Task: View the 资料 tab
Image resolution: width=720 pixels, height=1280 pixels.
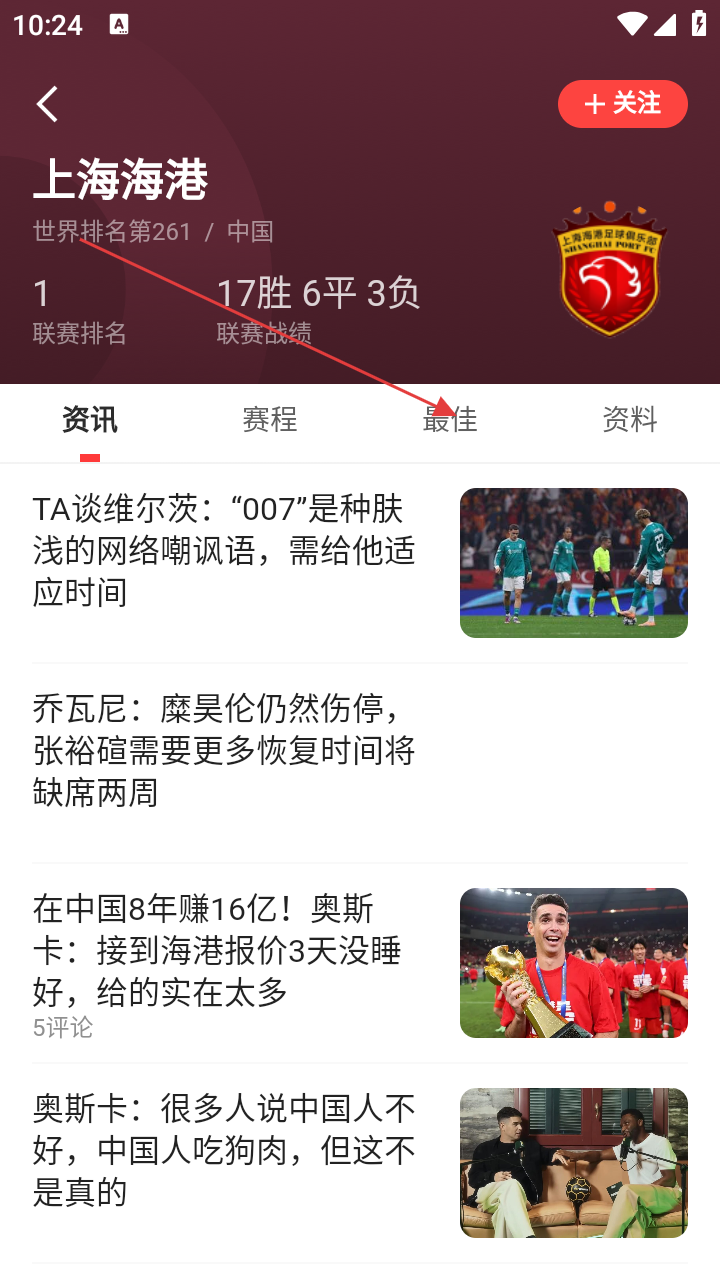Action: 630,420
